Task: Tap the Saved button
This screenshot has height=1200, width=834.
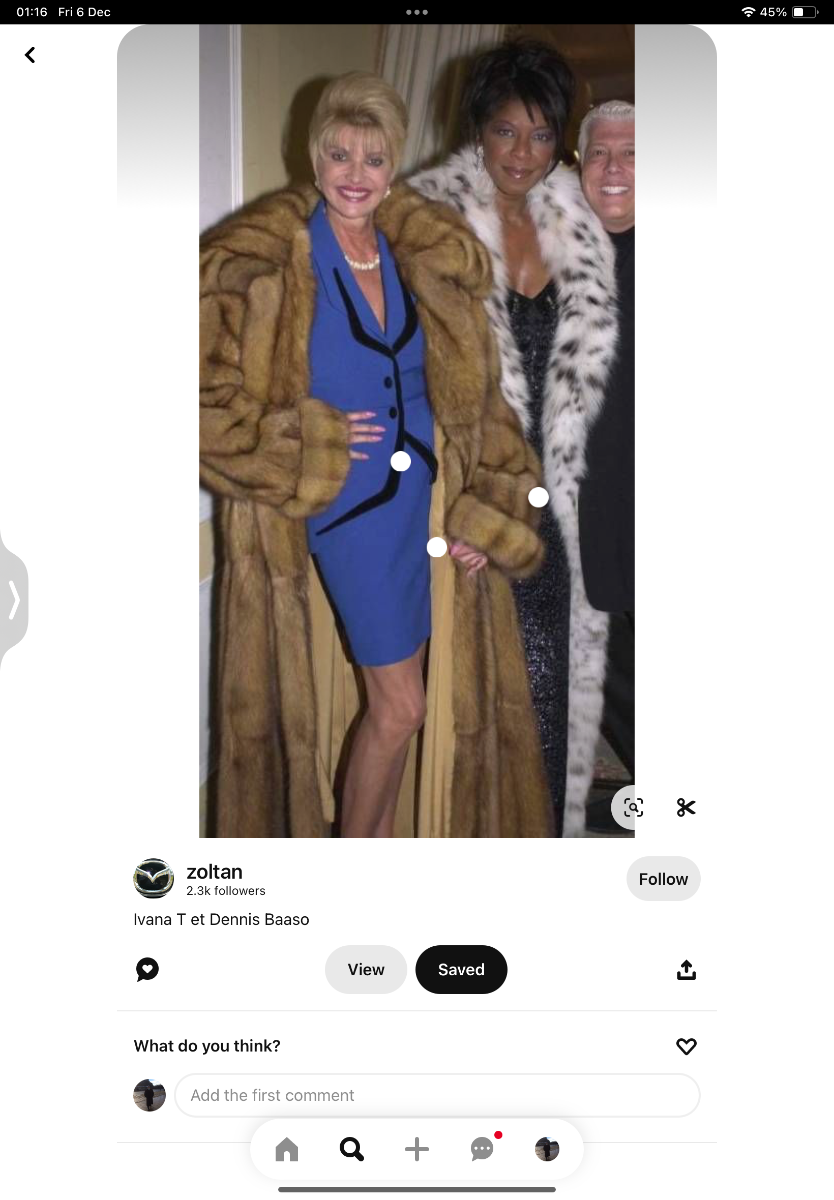Action: coord(461,969)
